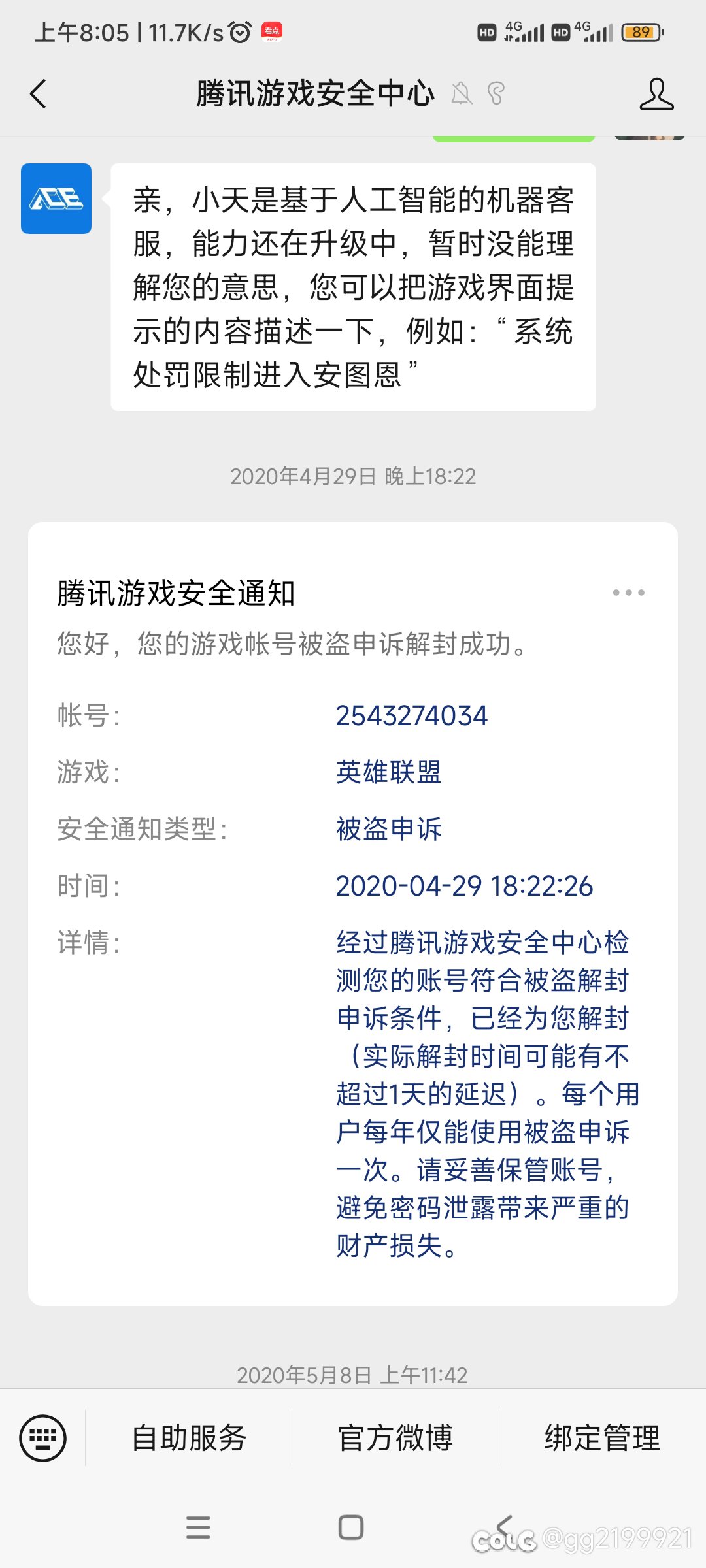Open the 自助服务 menu
Viewport: 706px width, 1568px height.
tap(189, 1438)
